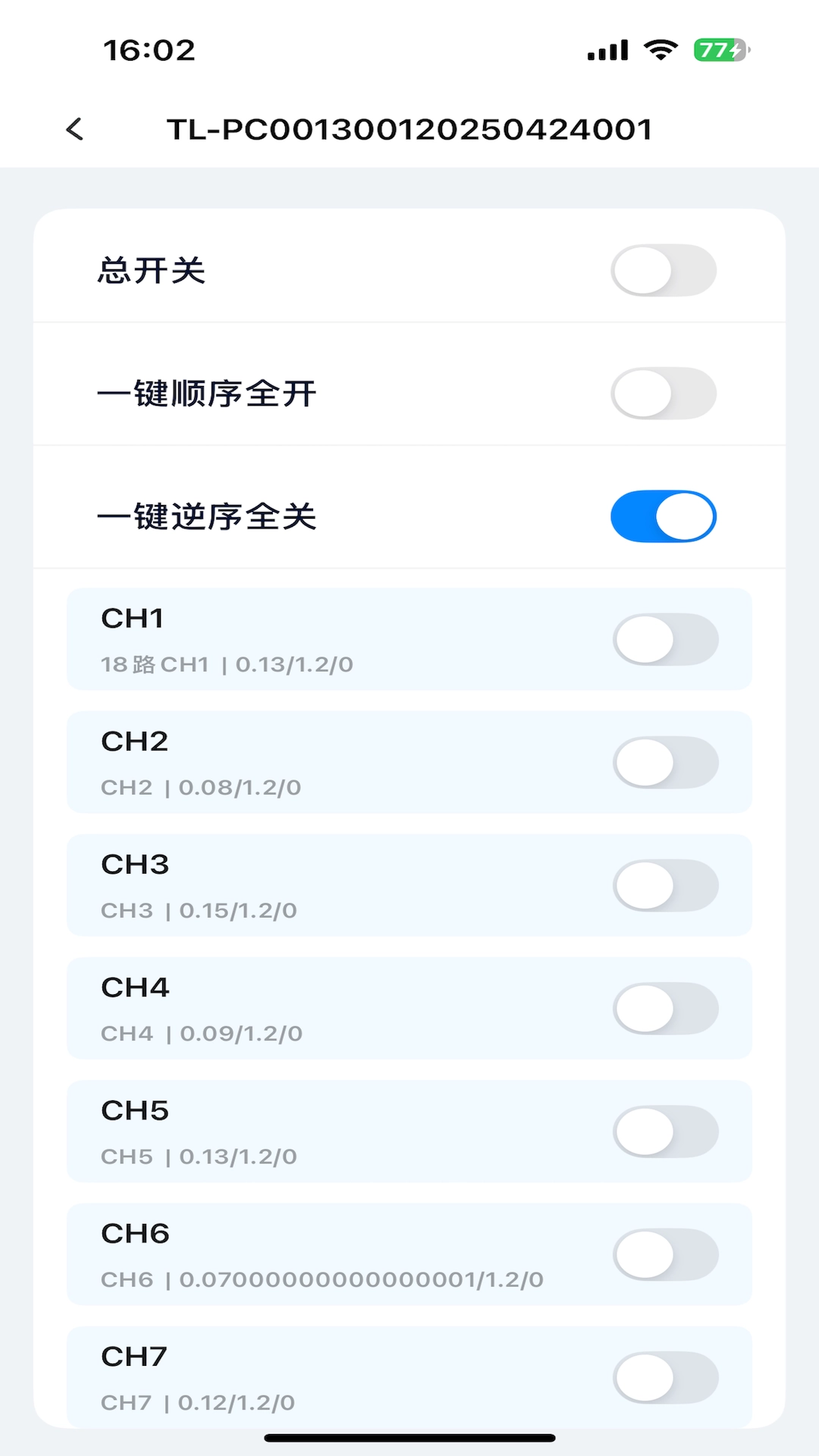Flip the CH7 switch on

[666, 1379]
